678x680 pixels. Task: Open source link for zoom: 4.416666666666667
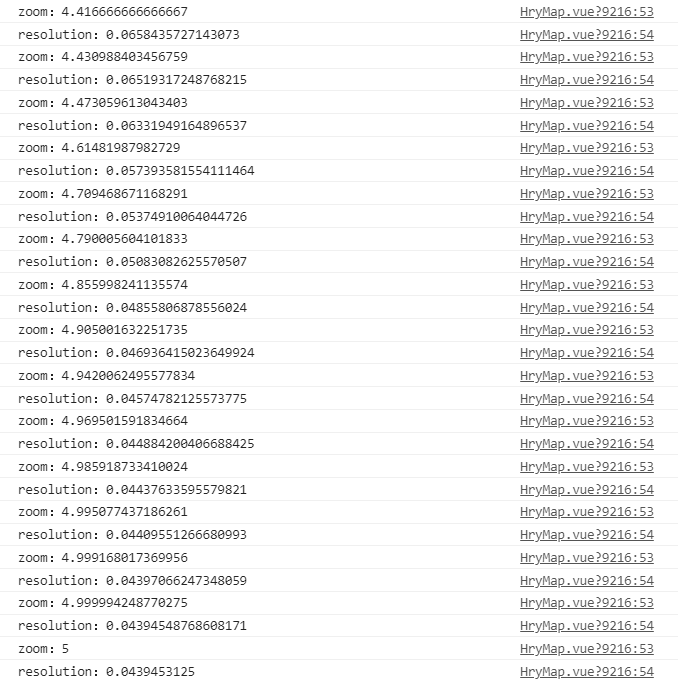[x=586, y=11]
